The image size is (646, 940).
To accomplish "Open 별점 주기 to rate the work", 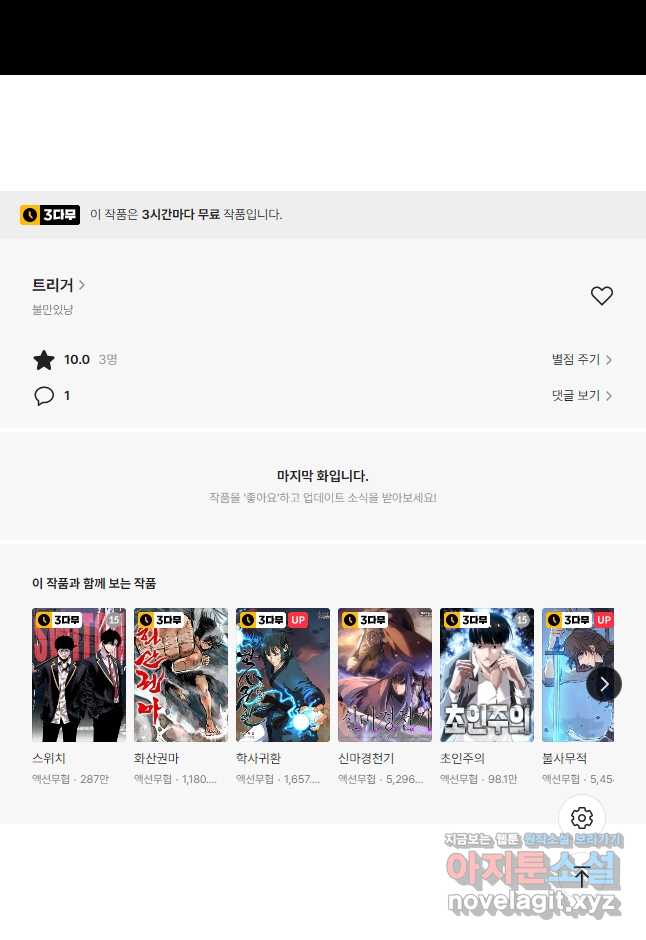I will pyautogui.click(x=581, y=359).
